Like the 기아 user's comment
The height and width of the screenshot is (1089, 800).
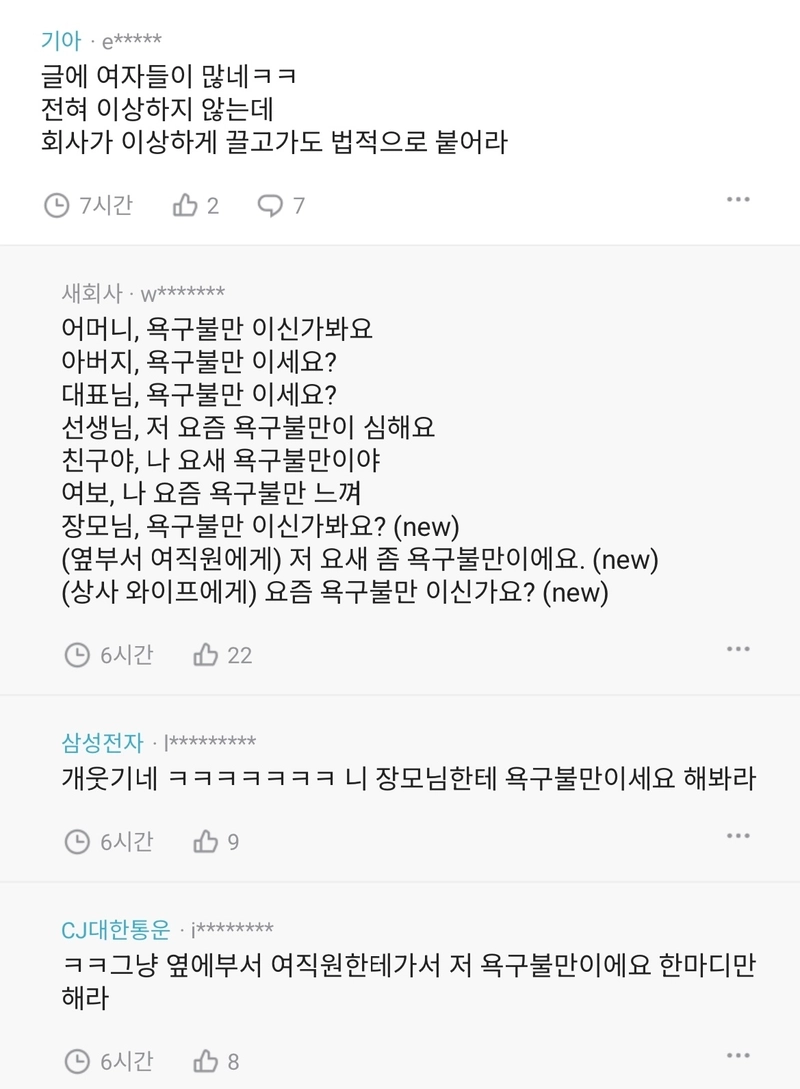tap(186, 206)
